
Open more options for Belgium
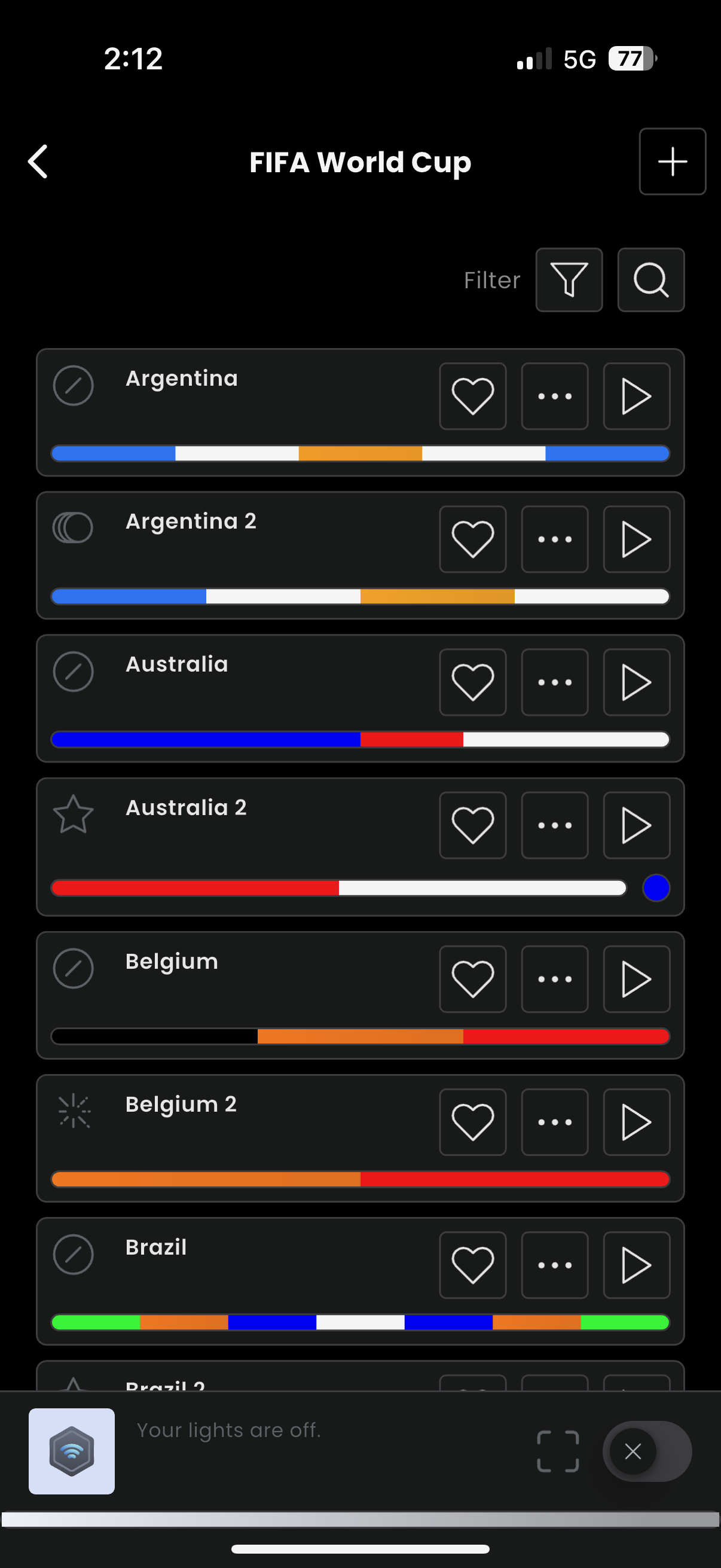[554, 980]
